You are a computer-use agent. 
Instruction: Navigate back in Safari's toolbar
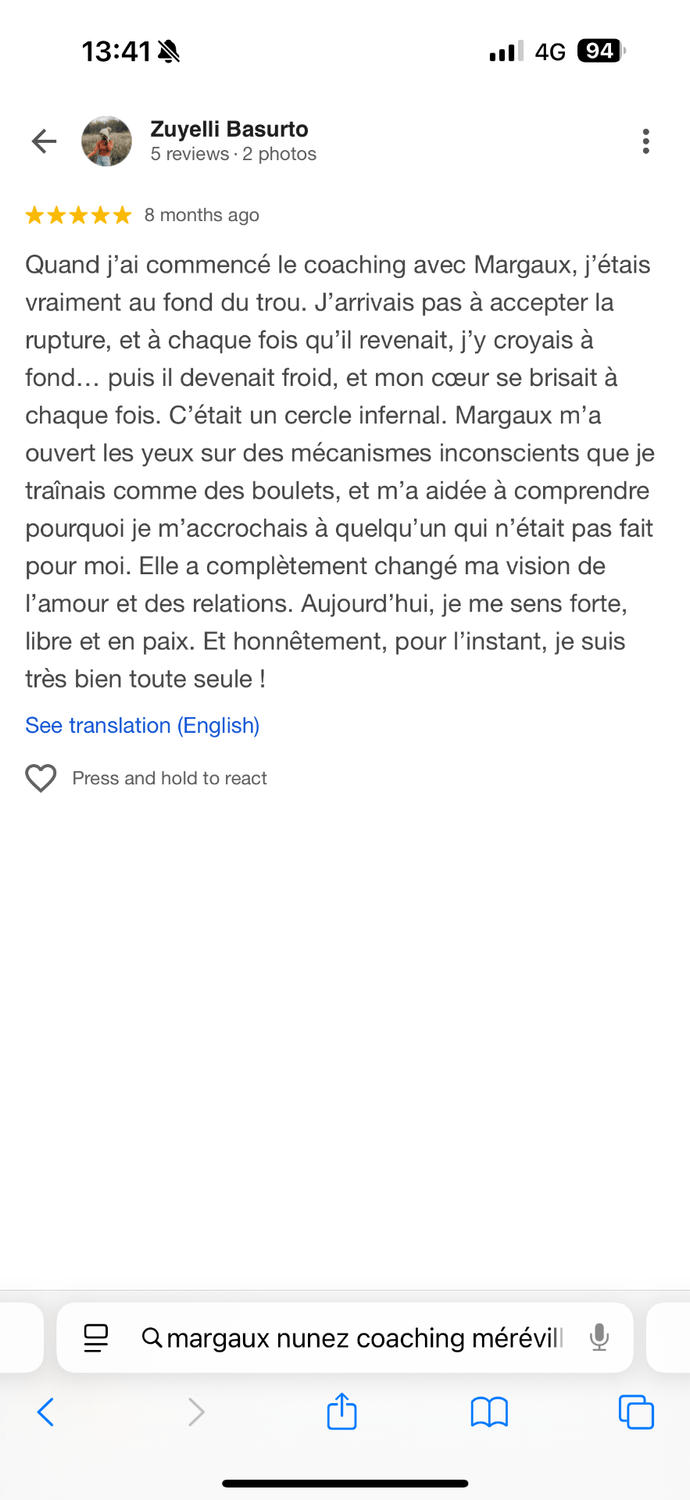pyautogui.click(x=45, y=1412)
